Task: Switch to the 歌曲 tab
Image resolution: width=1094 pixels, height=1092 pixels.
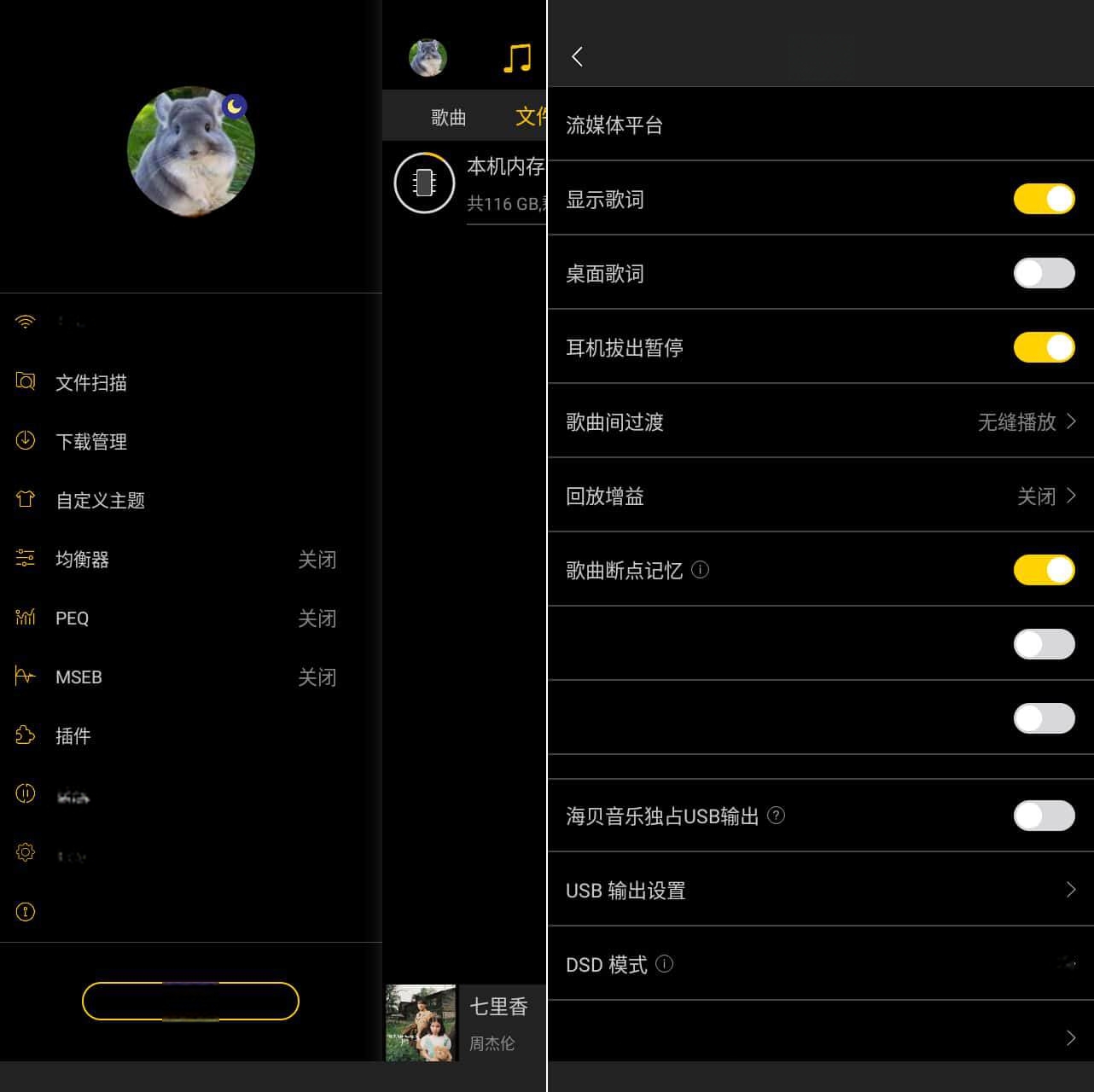Action: pos(448,118)
